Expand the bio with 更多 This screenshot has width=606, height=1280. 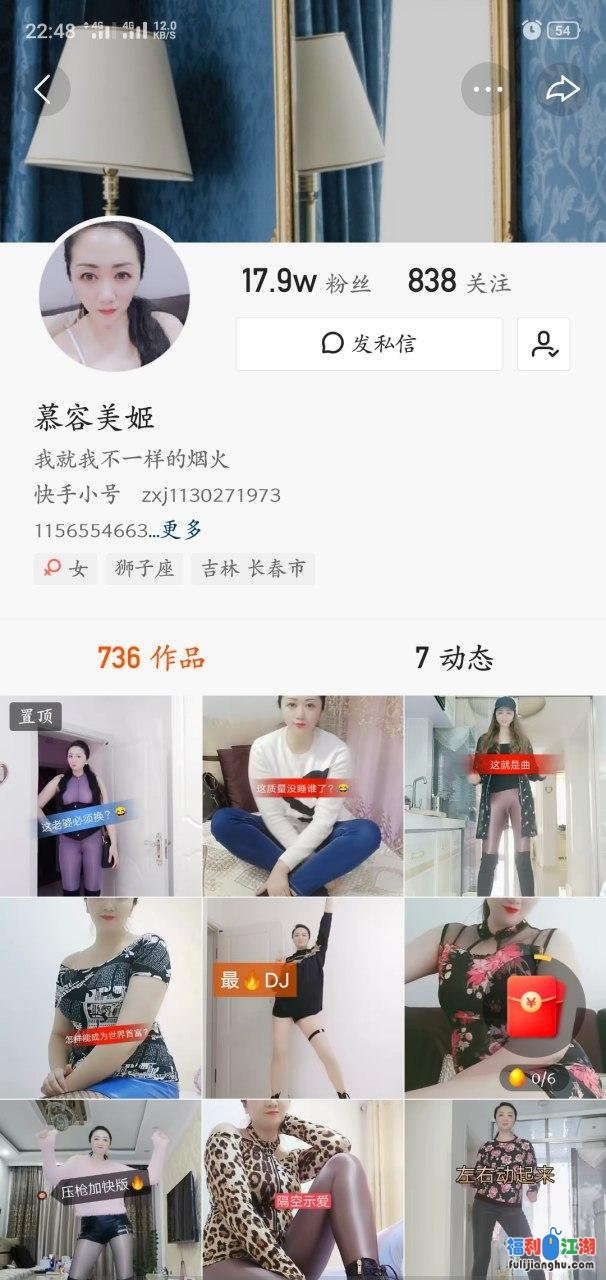(x=182, y=529)
